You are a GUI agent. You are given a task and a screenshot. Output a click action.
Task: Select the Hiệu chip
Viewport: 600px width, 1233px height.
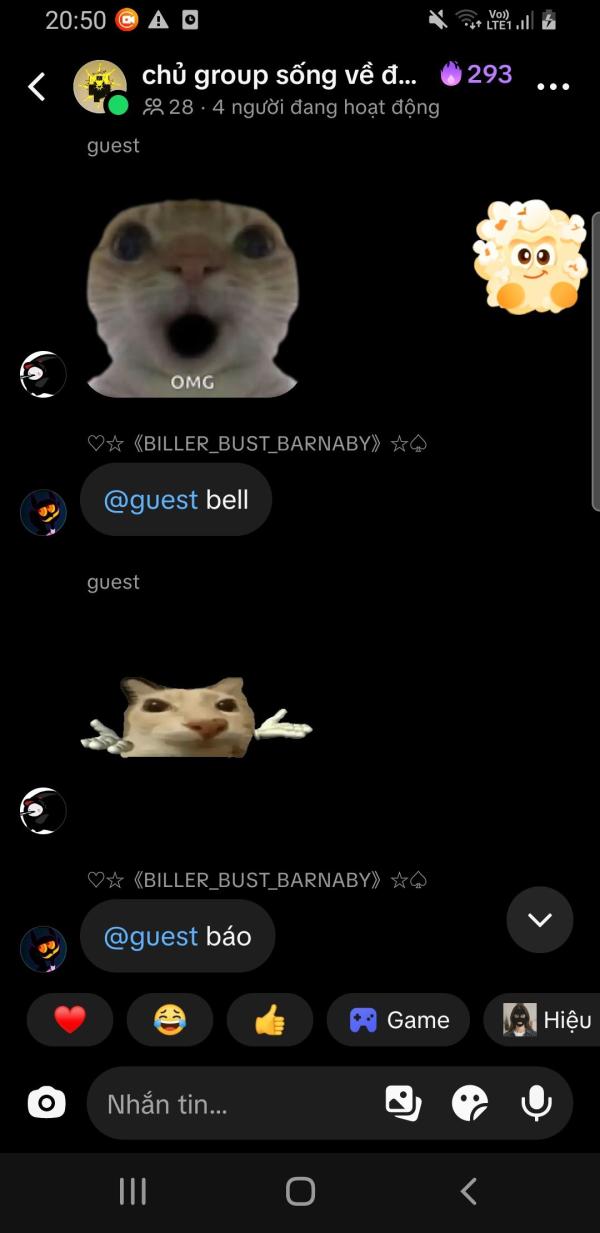tap(542, 1020)
